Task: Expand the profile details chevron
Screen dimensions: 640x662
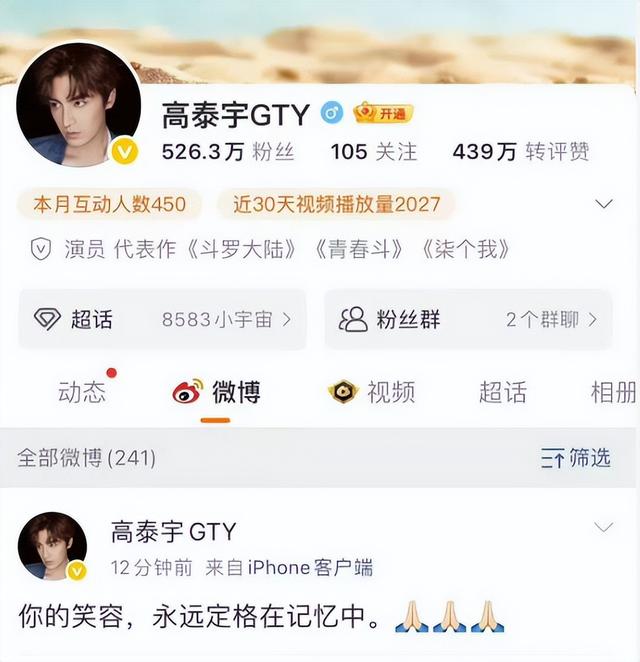Action: [x=604, y=205]
